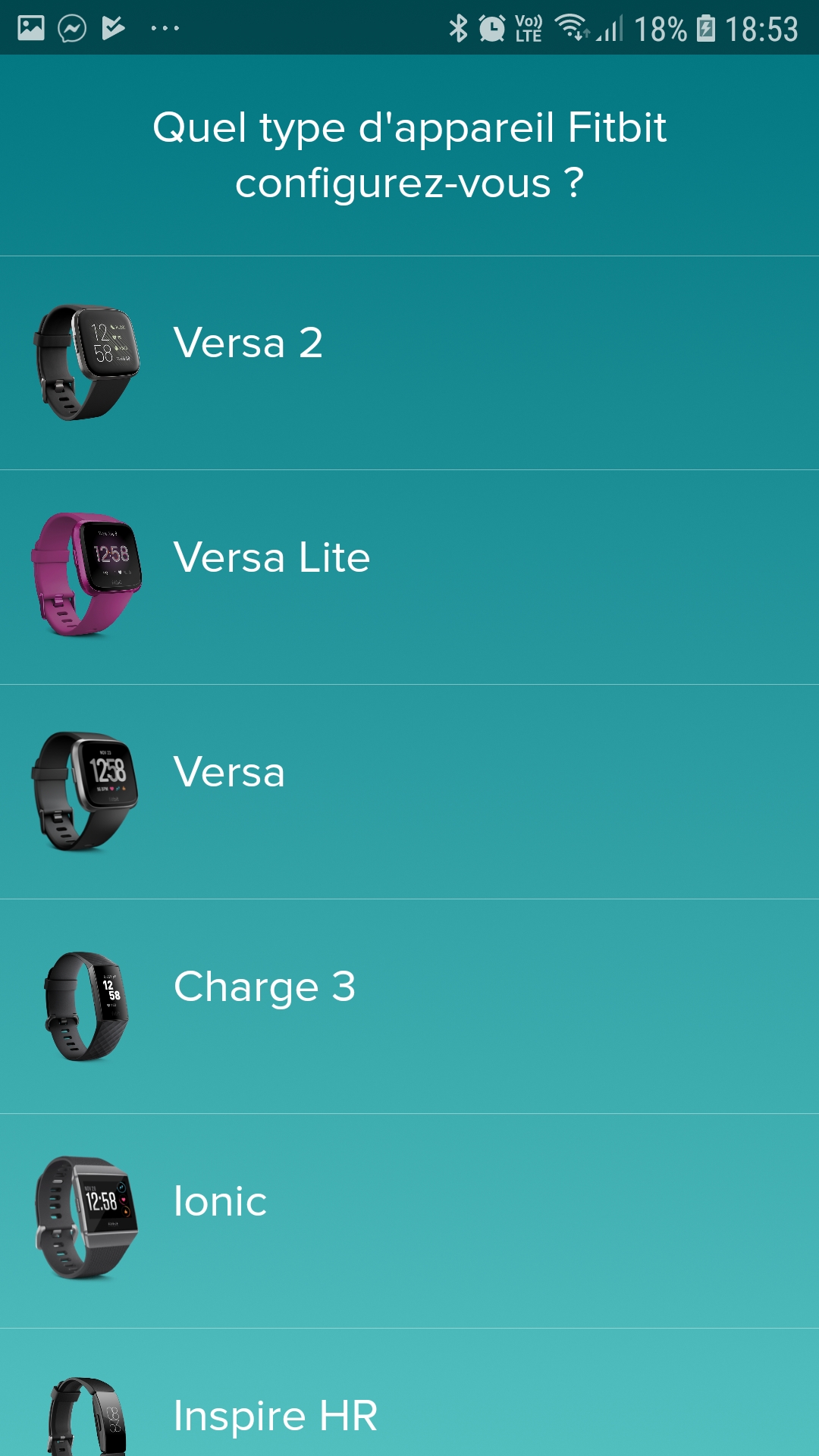
Task: Choose the Inspire HR tracker
Action: pyautogui.click(x=409, y=1393)
